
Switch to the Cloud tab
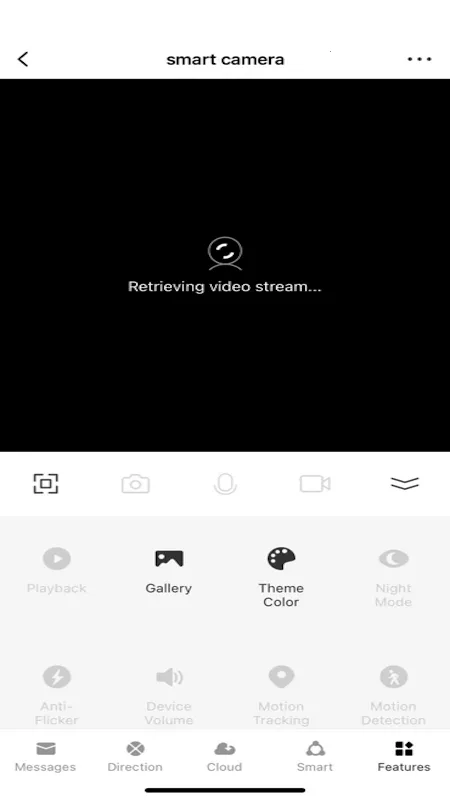click(x=224, y=757)
